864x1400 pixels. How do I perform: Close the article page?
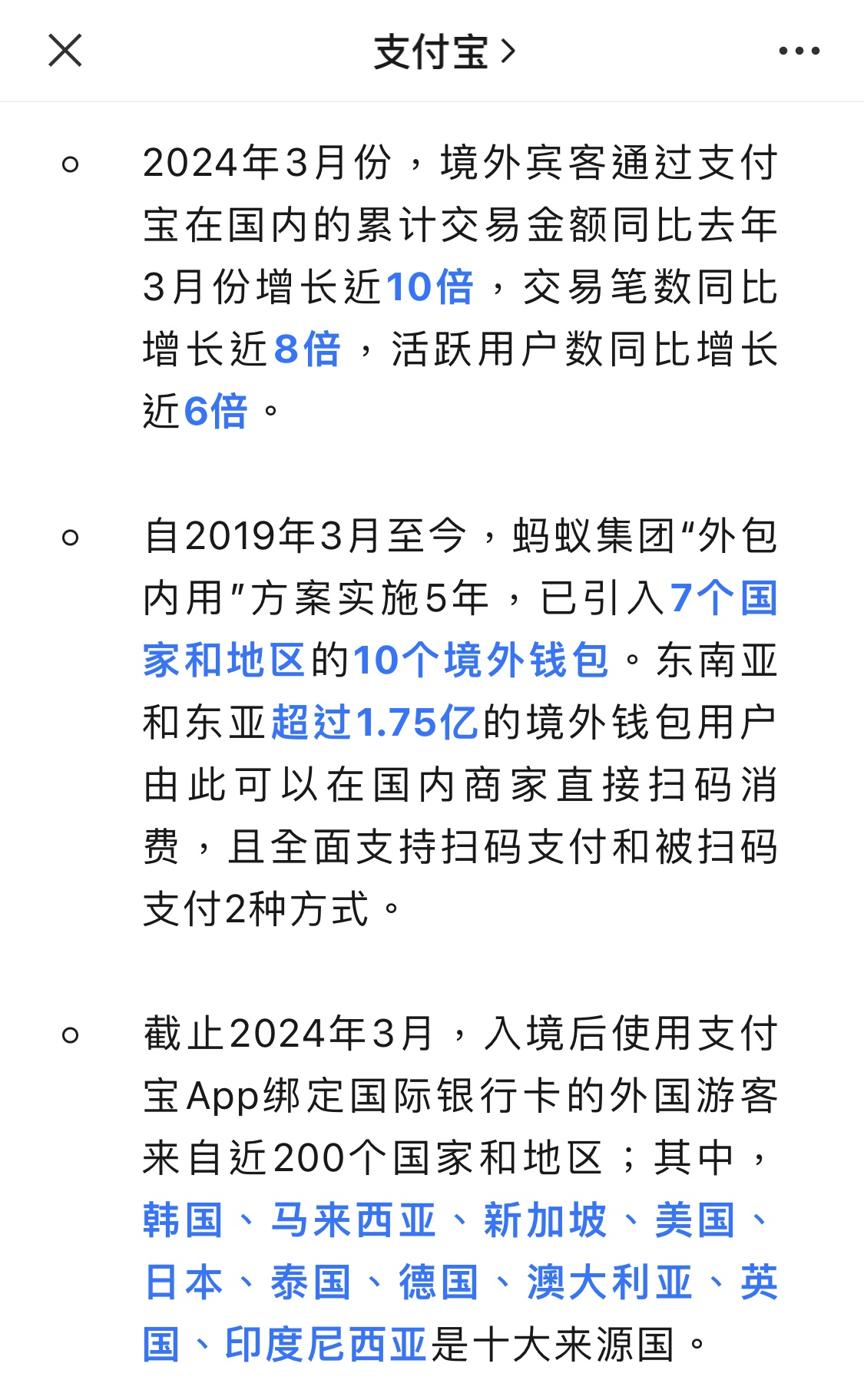(x=65, y=51)
